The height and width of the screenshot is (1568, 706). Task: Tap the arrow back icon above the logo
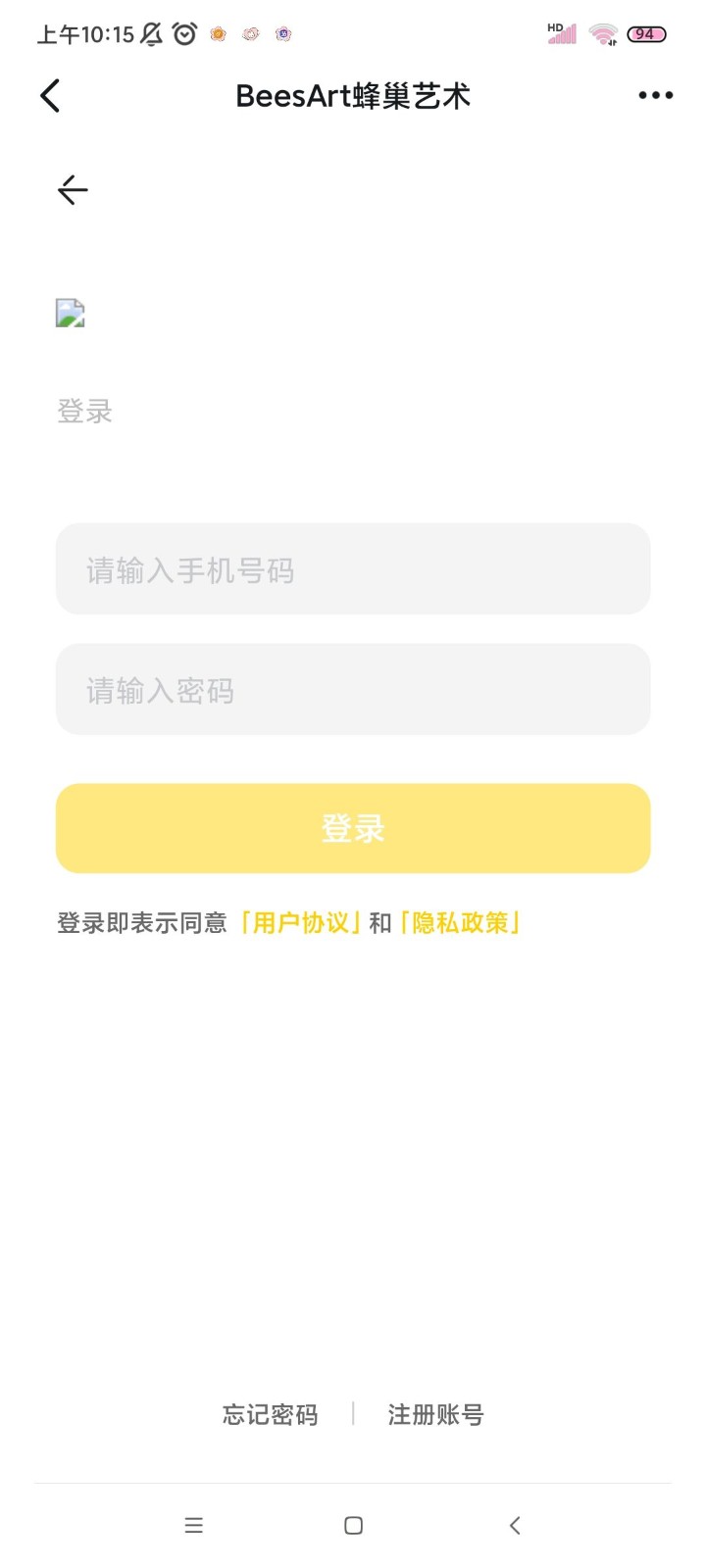click(x=71, y=189)
